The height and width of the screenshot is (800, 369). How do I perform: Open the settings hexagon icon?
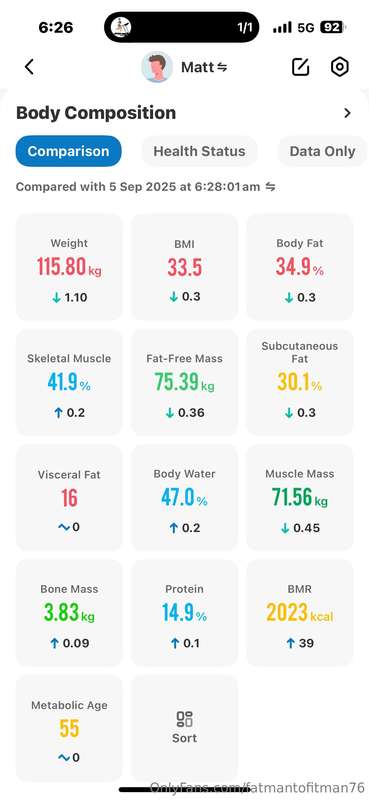(339, 67)
